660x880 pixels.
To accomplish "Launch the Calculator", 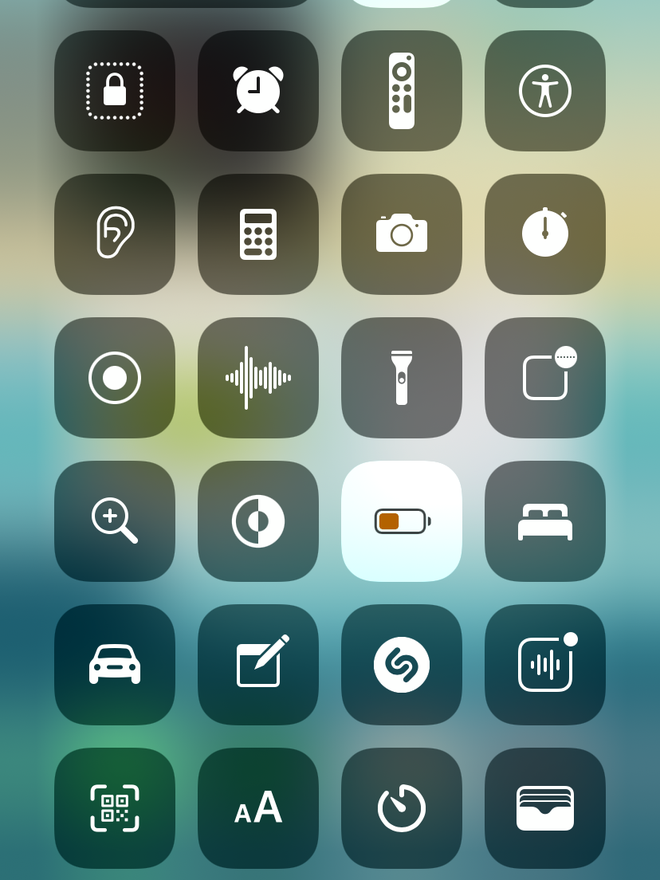I will click(x=258, y=234).
